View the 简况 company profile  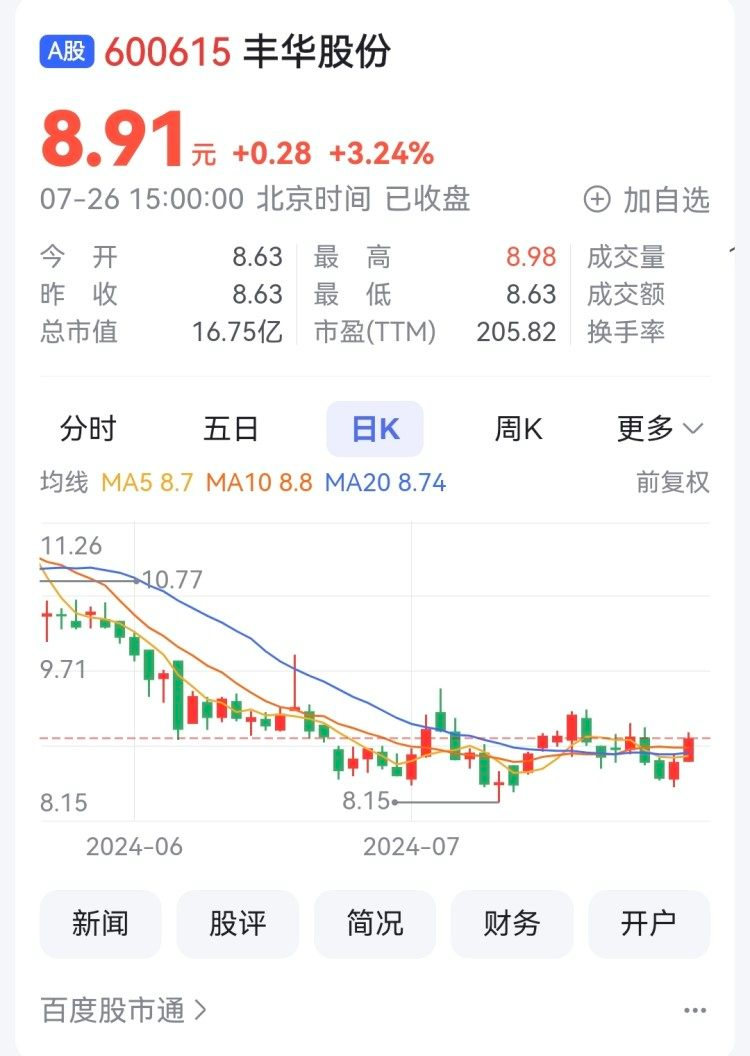pos(375,924)
